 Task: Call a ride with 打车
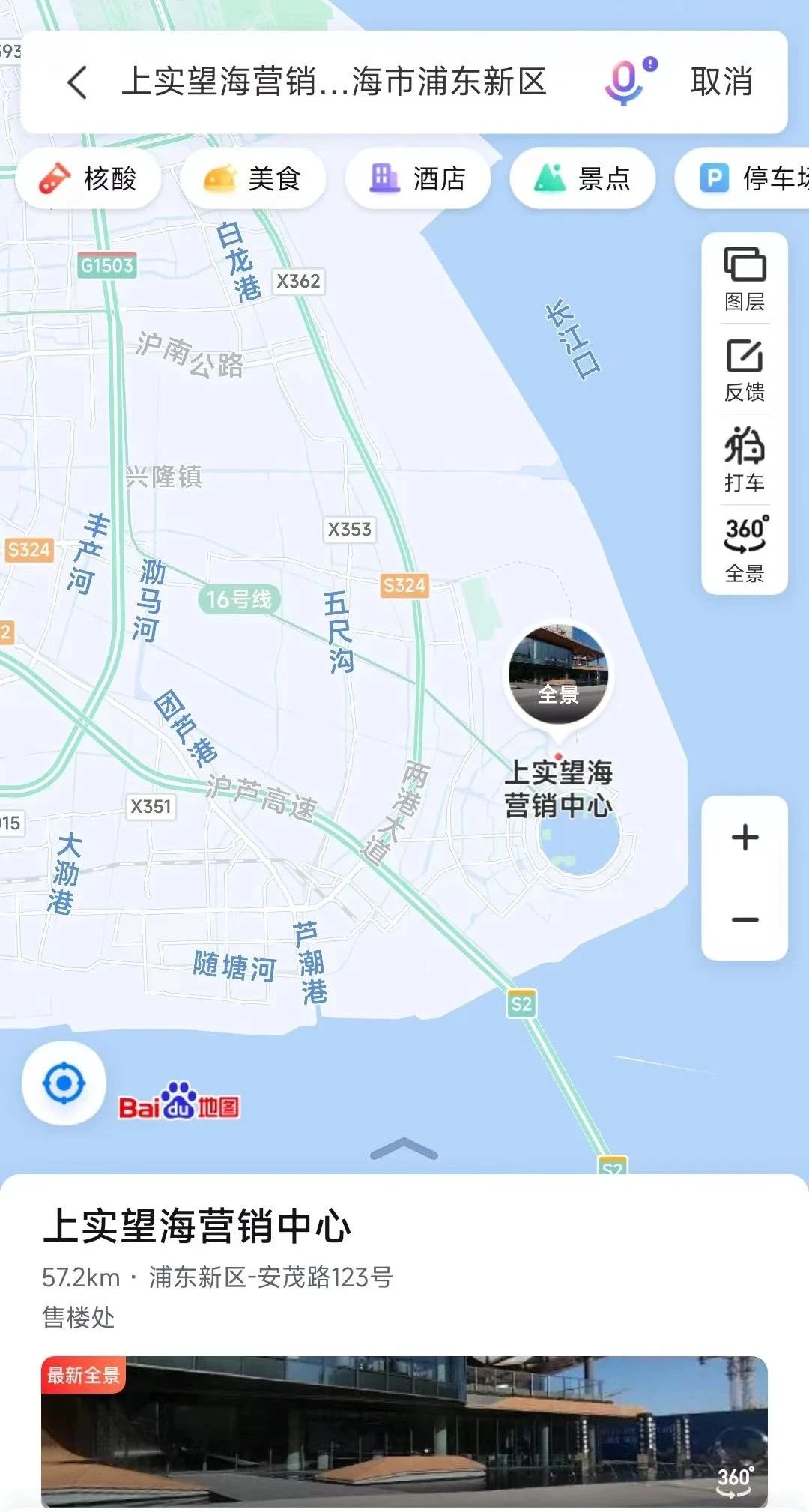click(745, 460)
